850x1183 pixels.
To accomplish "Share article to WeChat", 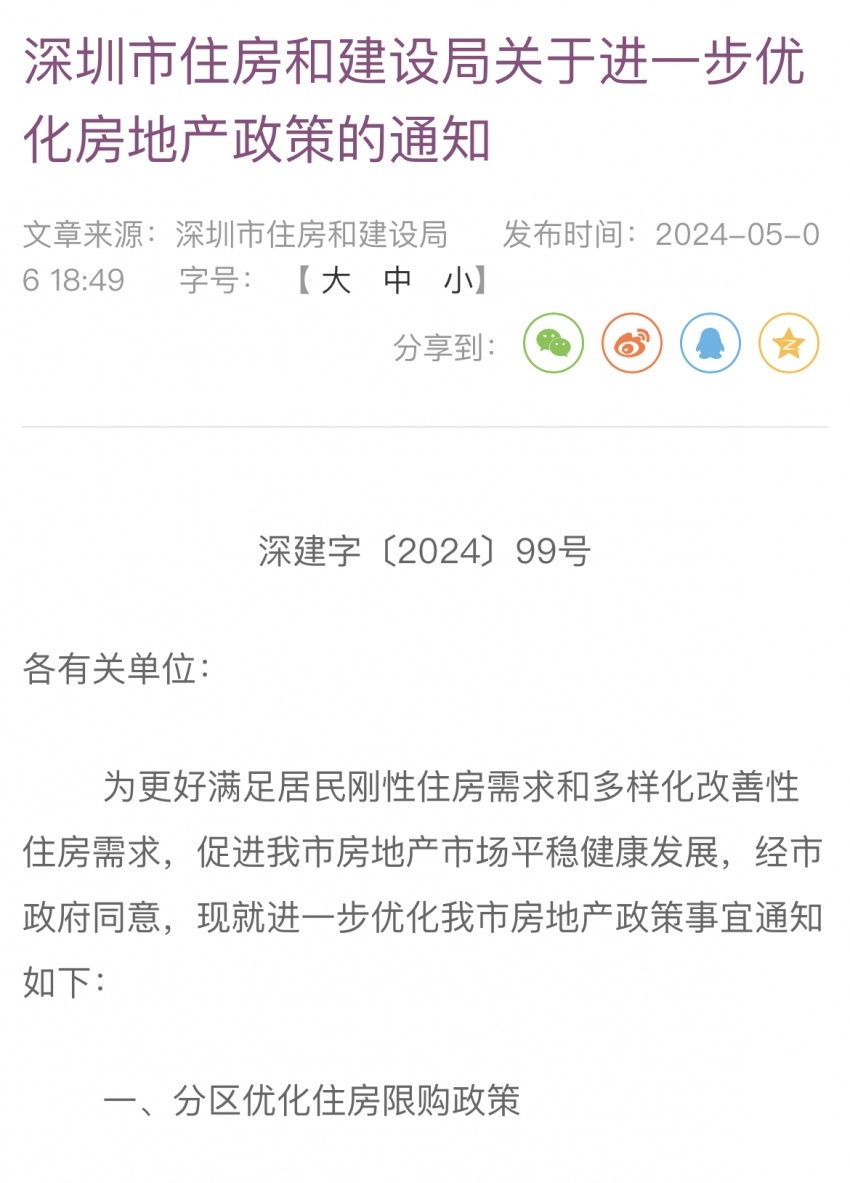I will coord(553,344).
